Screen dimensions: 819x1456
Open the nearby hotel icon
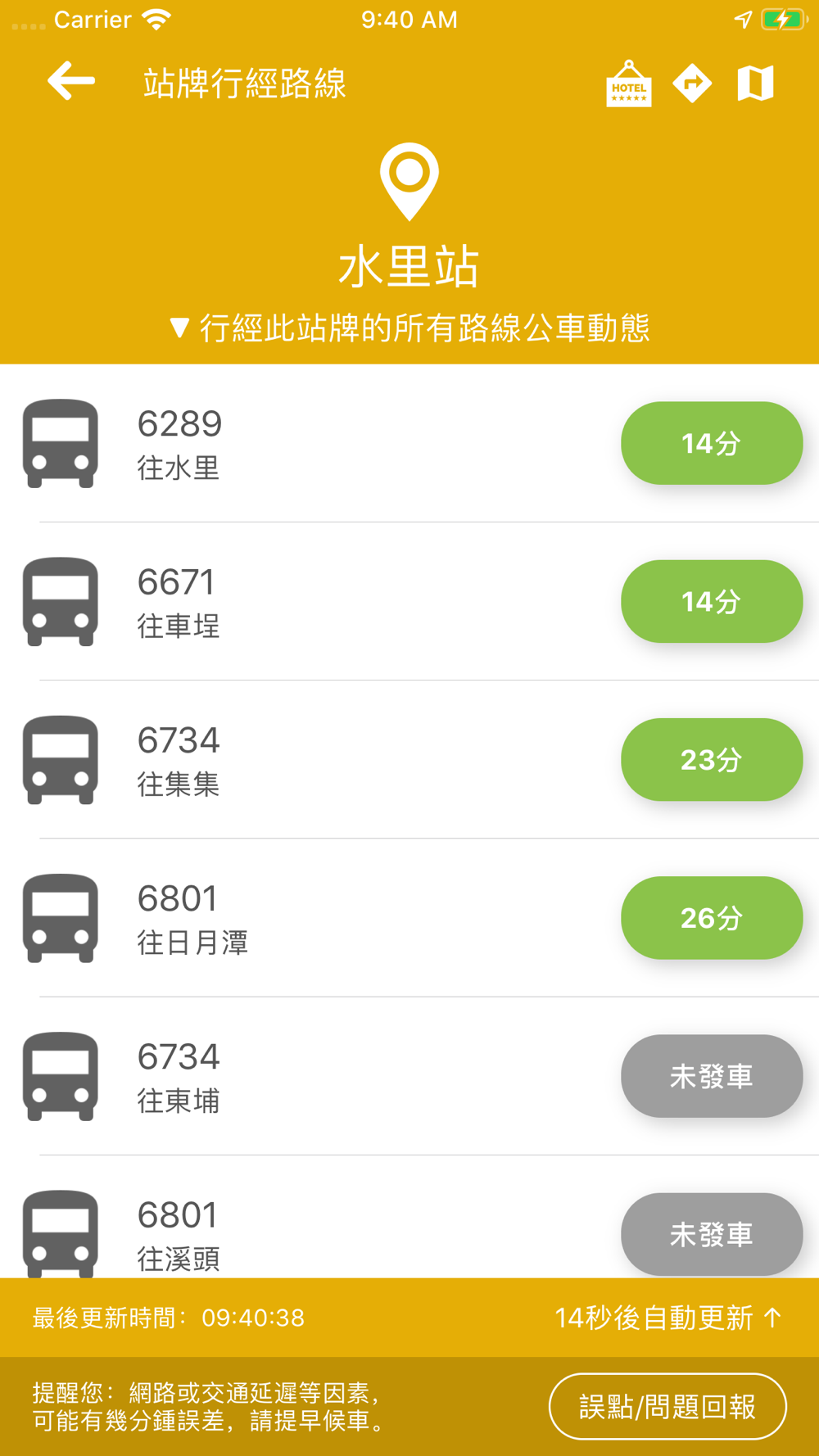(x=628, y=84)
